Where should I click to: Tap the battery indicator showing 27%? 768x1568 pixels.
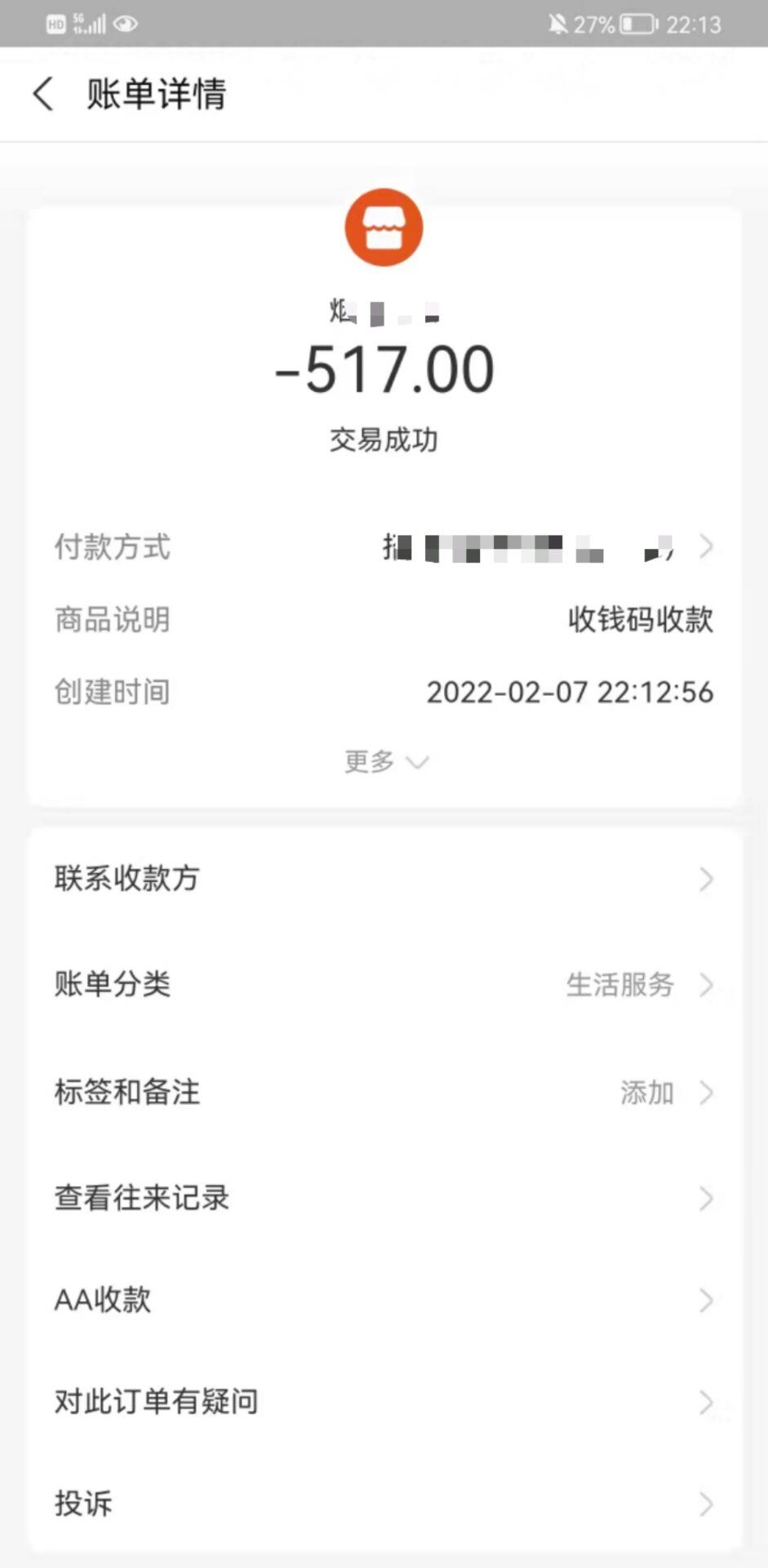[633, 24]
